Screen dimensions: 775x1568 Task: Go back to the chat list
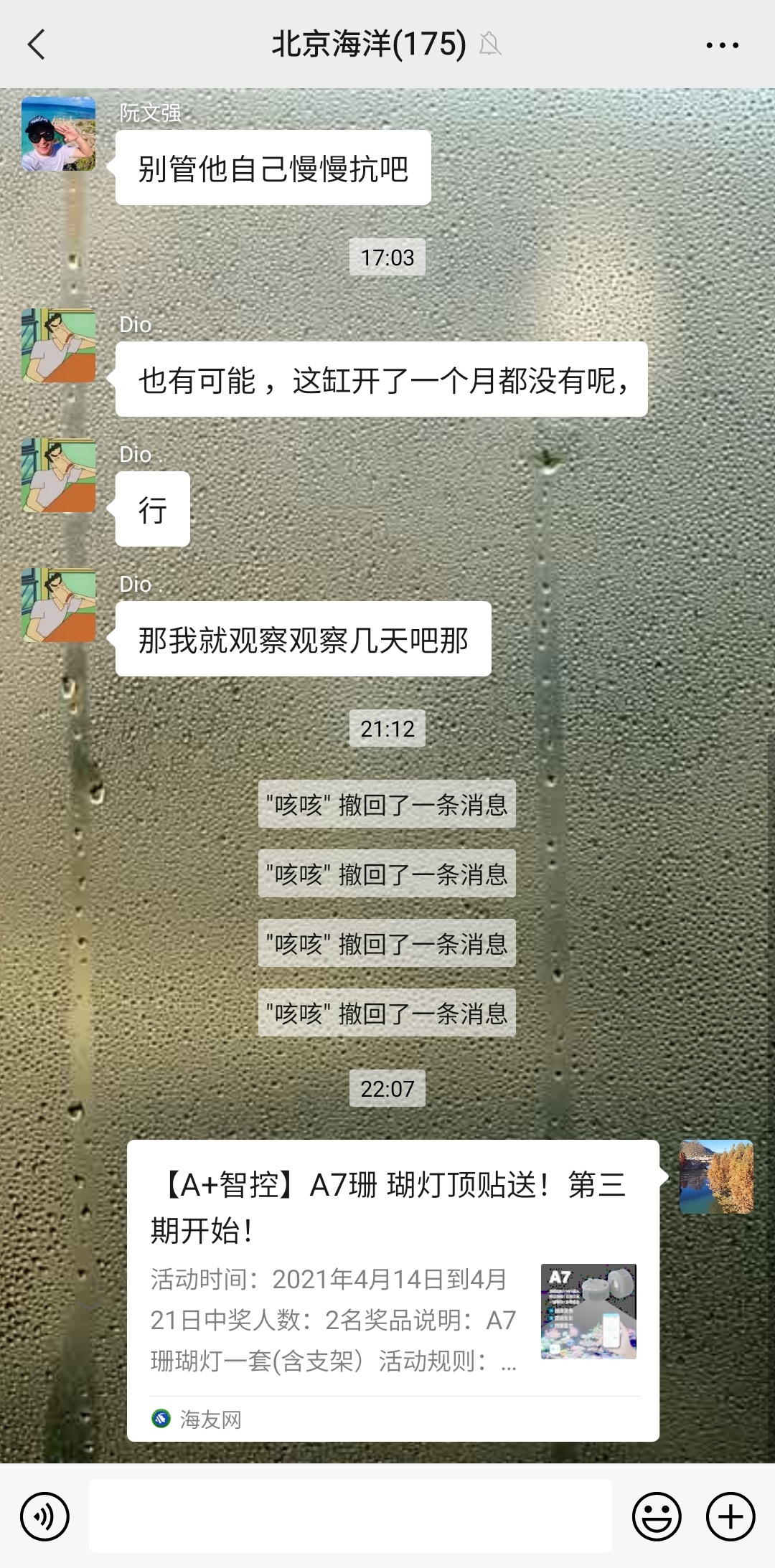coord(37,44)
